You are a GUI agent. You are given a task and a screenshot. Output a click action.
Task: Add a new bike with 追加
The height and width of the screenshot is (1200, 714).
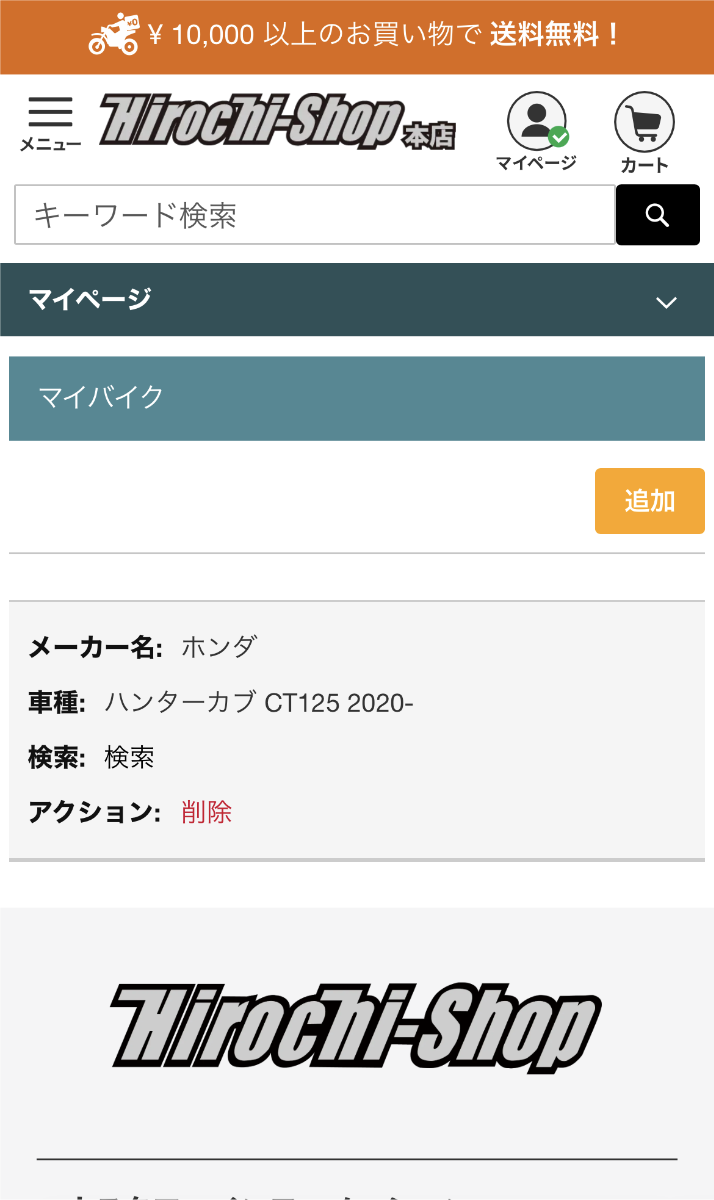pyautogui.click(x=649, y=501)
